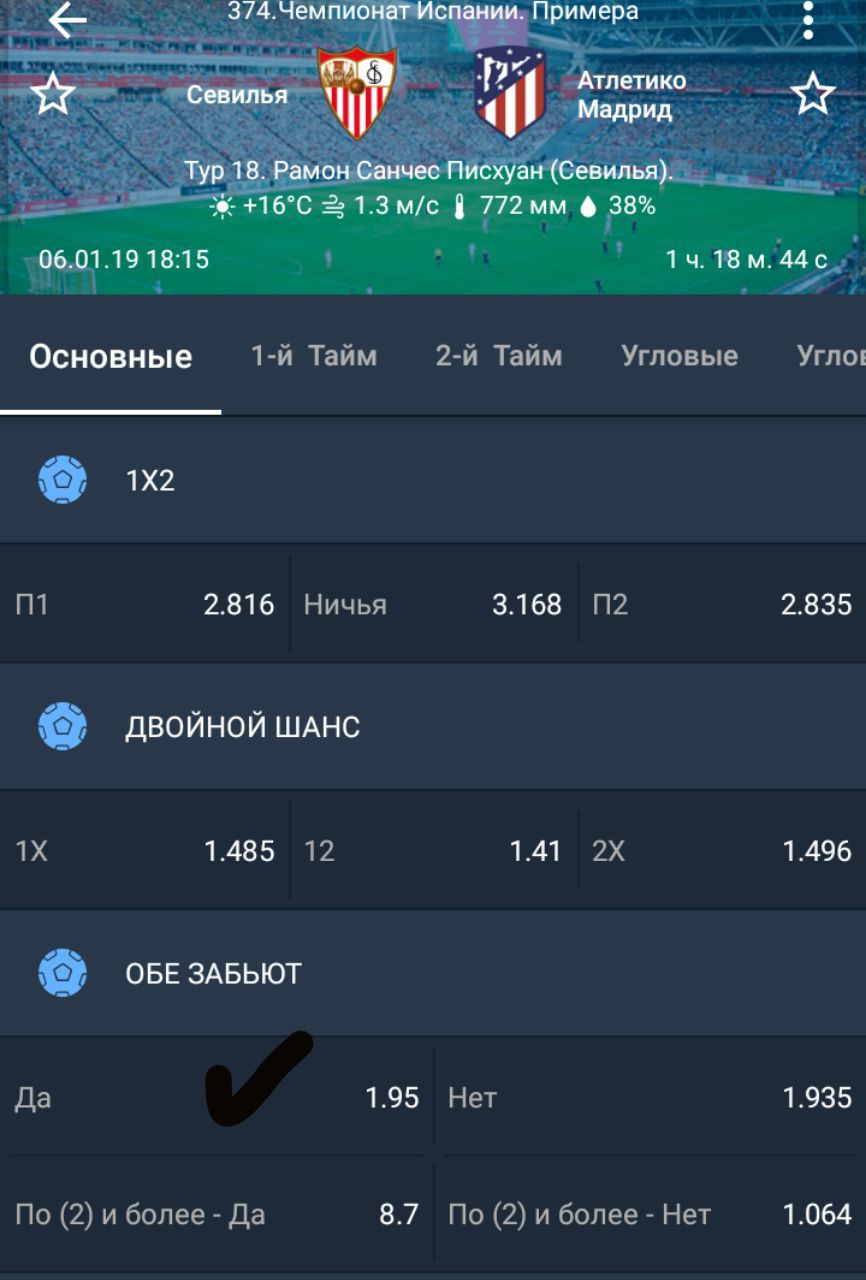Choose По (2) и более - Нет
Screen dimensions: 866x1280
pyautogui.click(x=650, y=1215)
